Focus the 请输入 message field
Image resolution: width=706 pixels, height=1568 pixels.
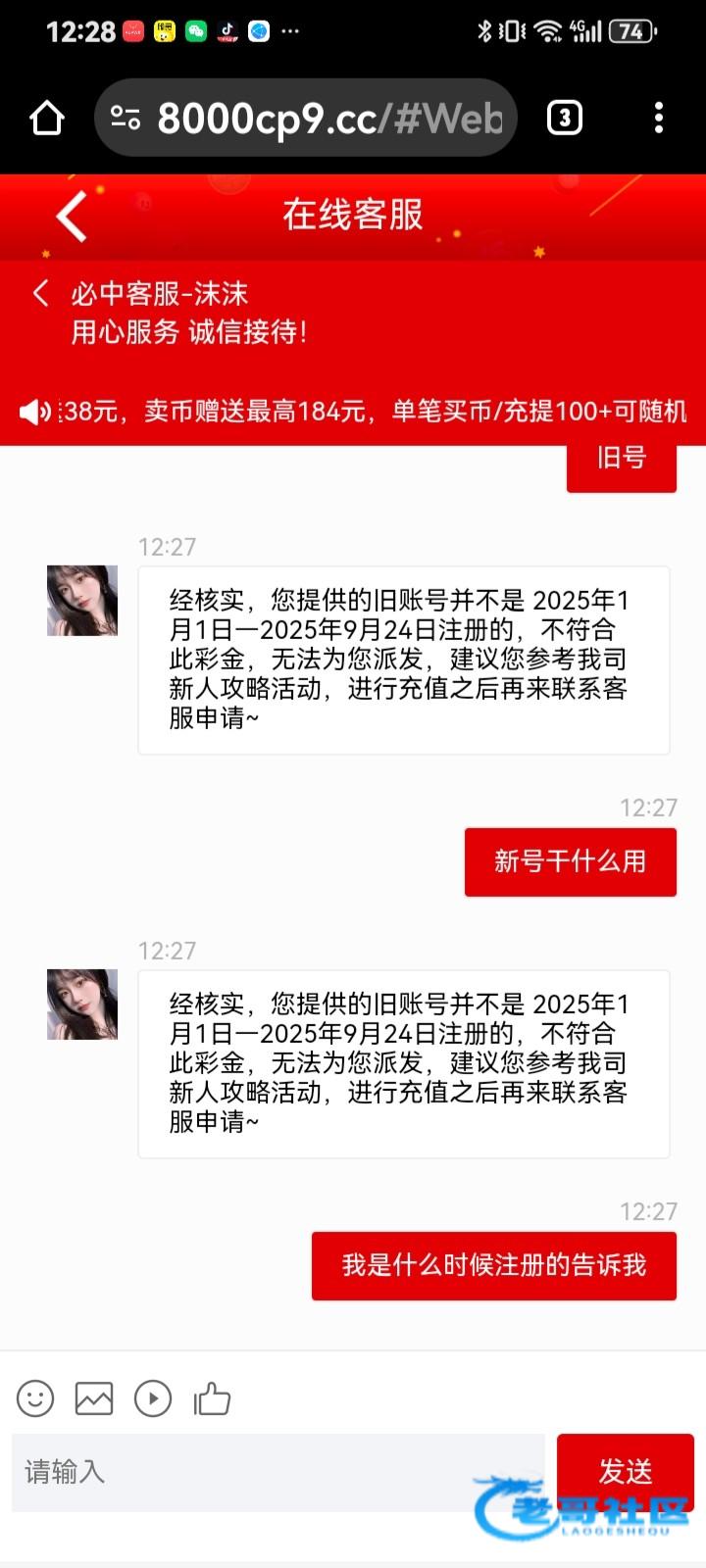click(278, 1471)
